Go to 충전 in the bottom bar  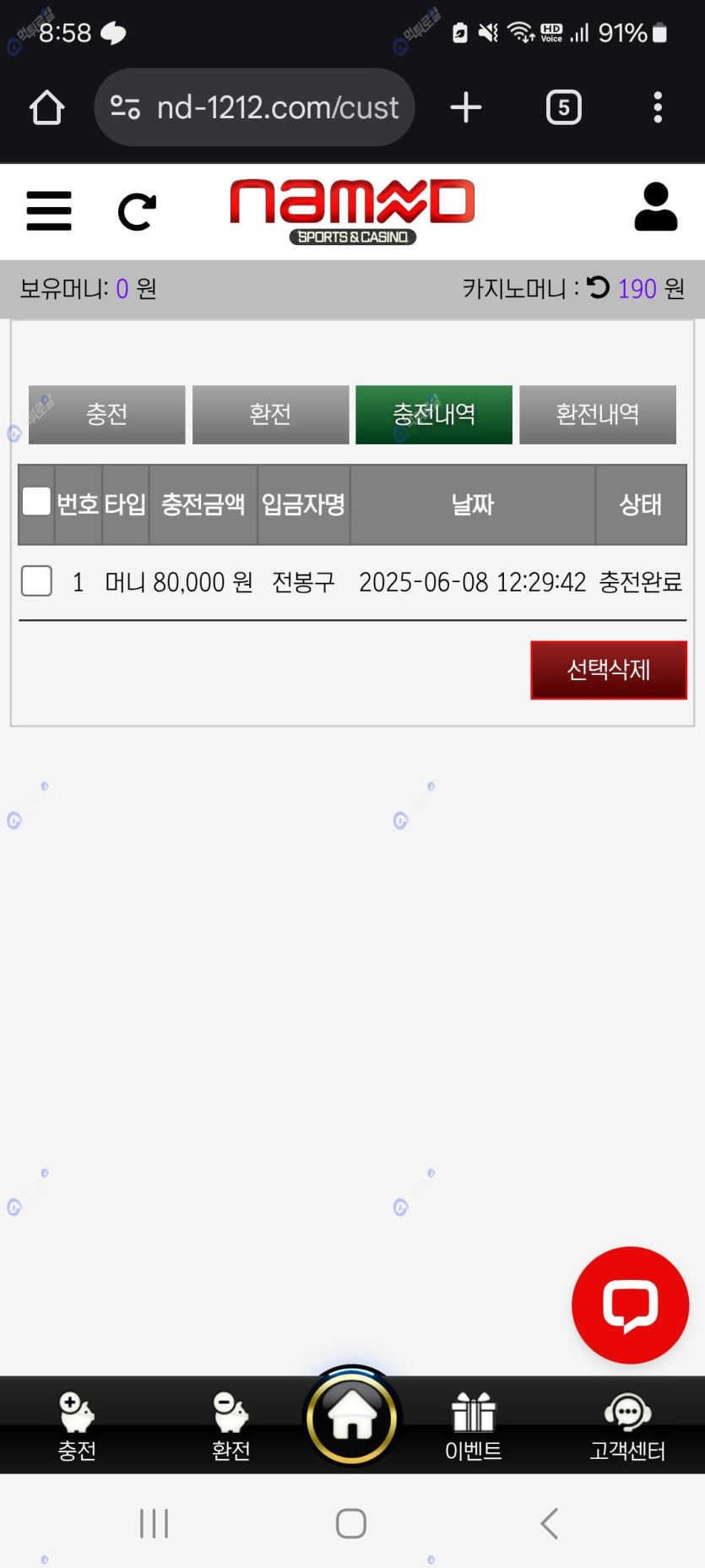click(x=77, y=1426)
